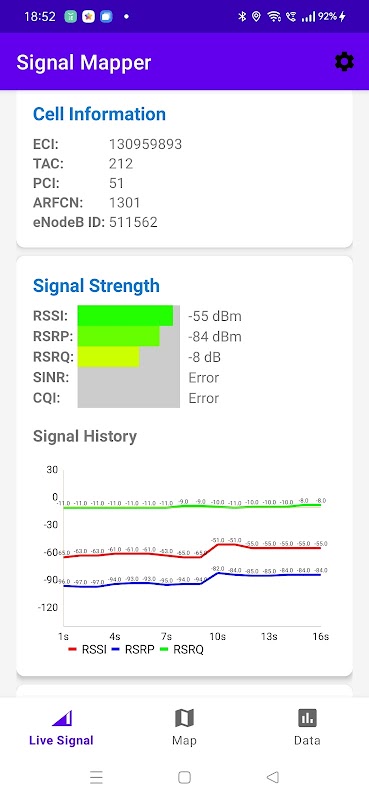369x800 pixels.
Task: Toggle the RSRQ legend entry in the chart
Action: pyautogui.click(x=181, y=650)
